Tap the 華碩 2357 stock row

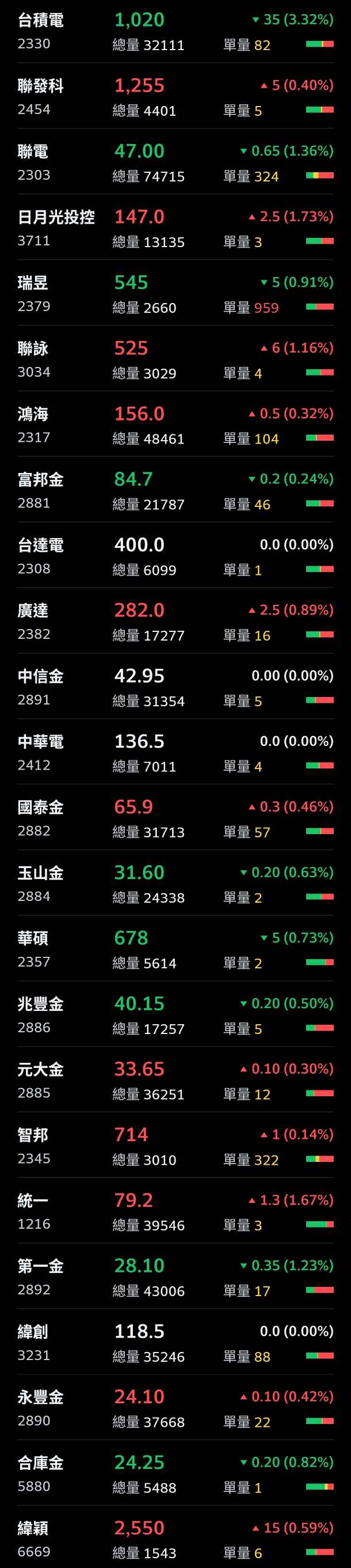coord(175,950)
